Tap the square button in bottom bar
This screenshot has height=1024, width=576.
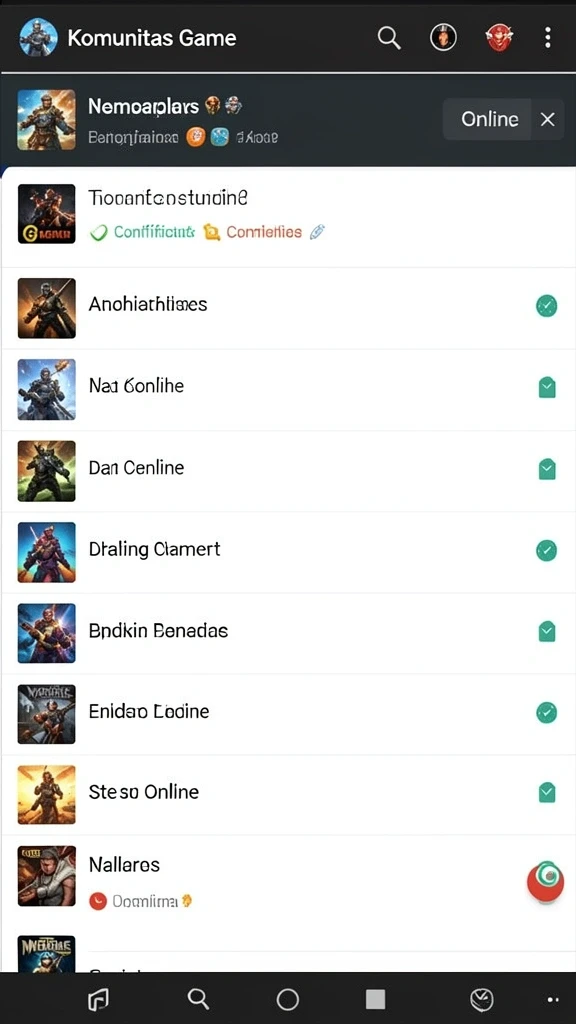[375, 999]
